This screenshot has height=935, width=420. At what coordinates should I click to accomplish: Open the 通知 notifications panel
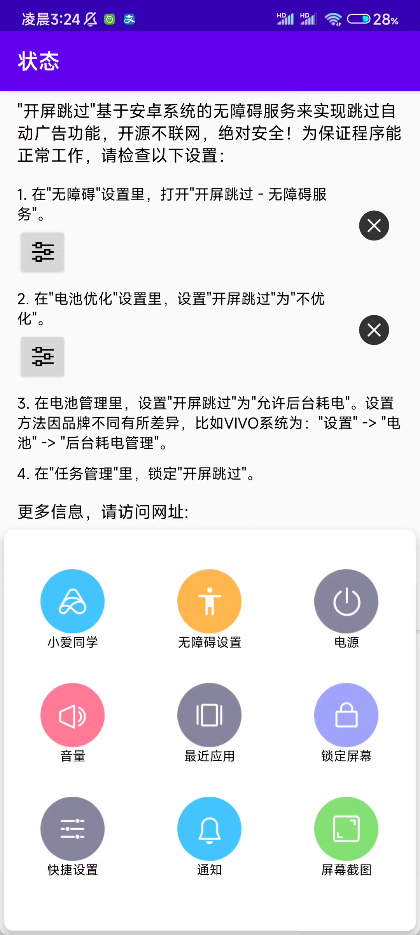point(209,836)
